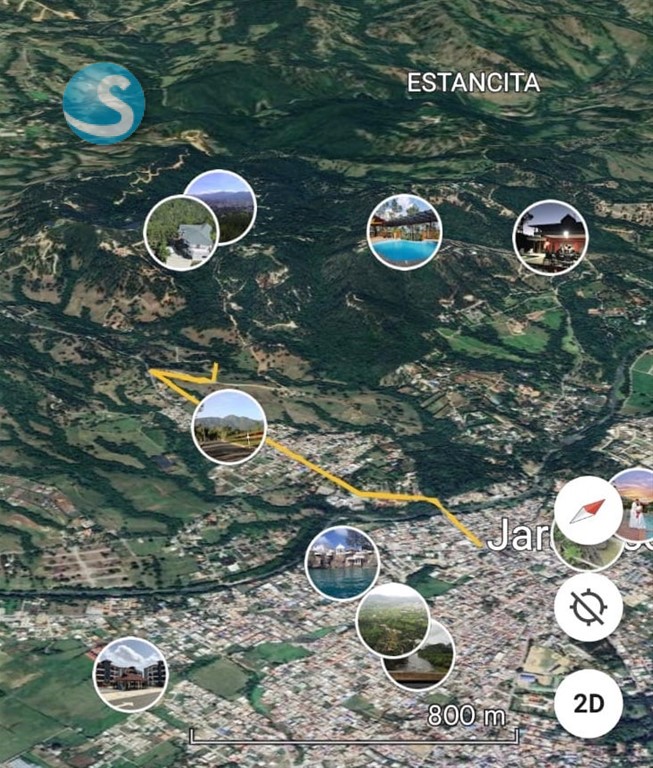The width and height of the screenshot is (653, 768).
Task: Open the swimming pool photo marker
Action: (x=404, y=232)
